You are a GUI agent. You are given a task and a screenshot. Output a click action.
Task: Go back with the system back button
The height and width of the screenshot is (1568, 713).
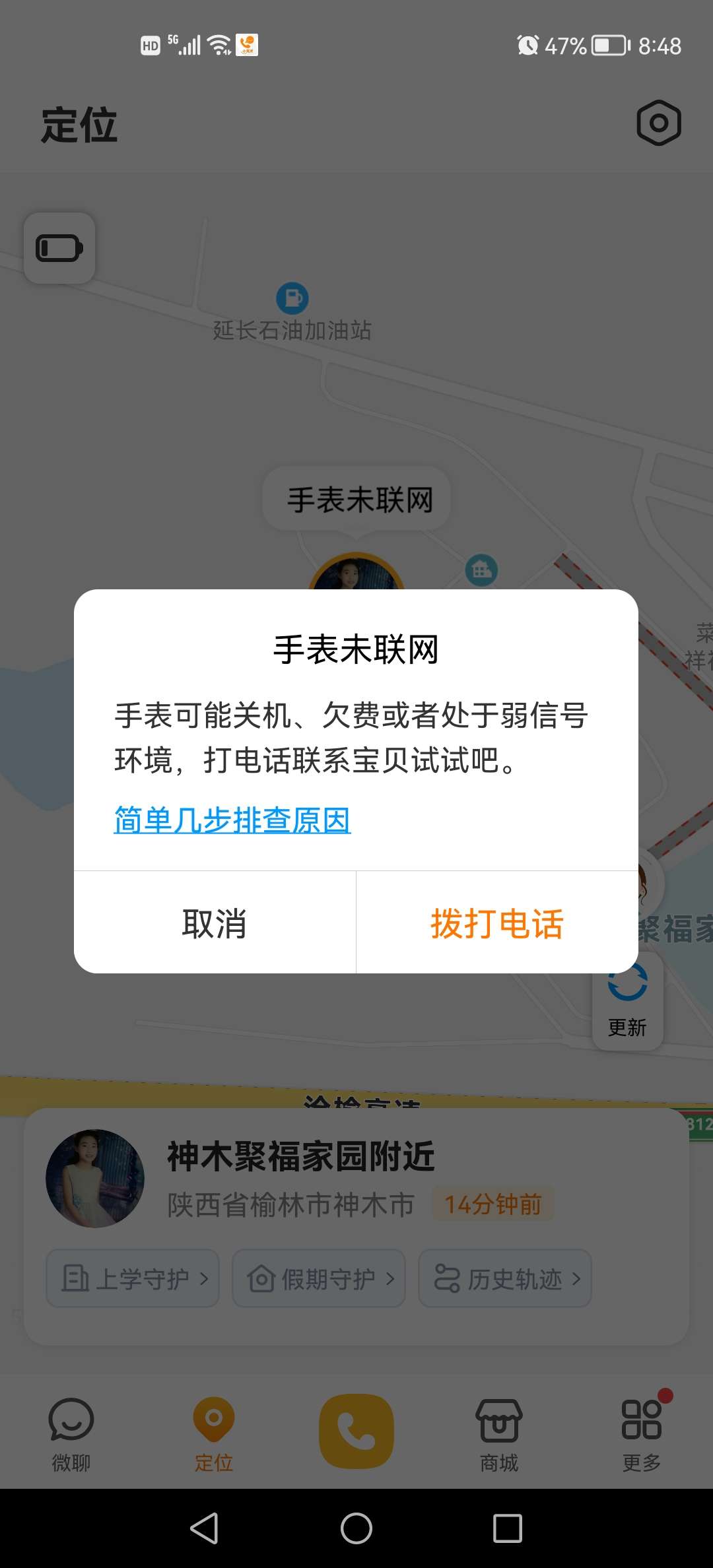[x=205, y=1528]
